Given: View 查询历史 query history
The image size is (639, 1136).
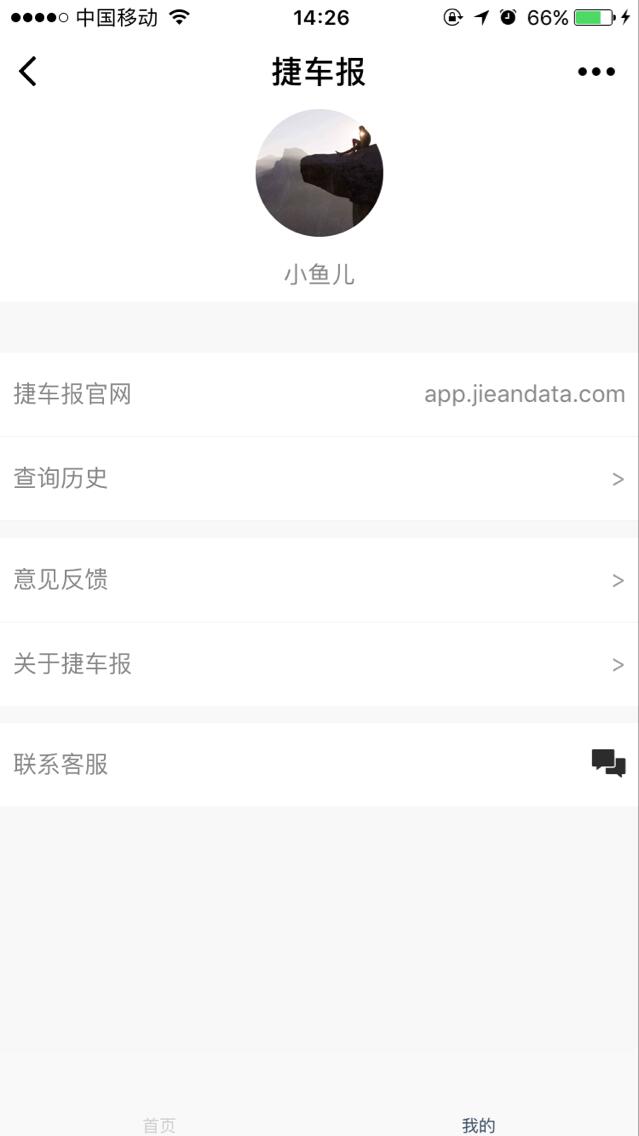Looking at the screenshot, I should click(x=319, y=478).
